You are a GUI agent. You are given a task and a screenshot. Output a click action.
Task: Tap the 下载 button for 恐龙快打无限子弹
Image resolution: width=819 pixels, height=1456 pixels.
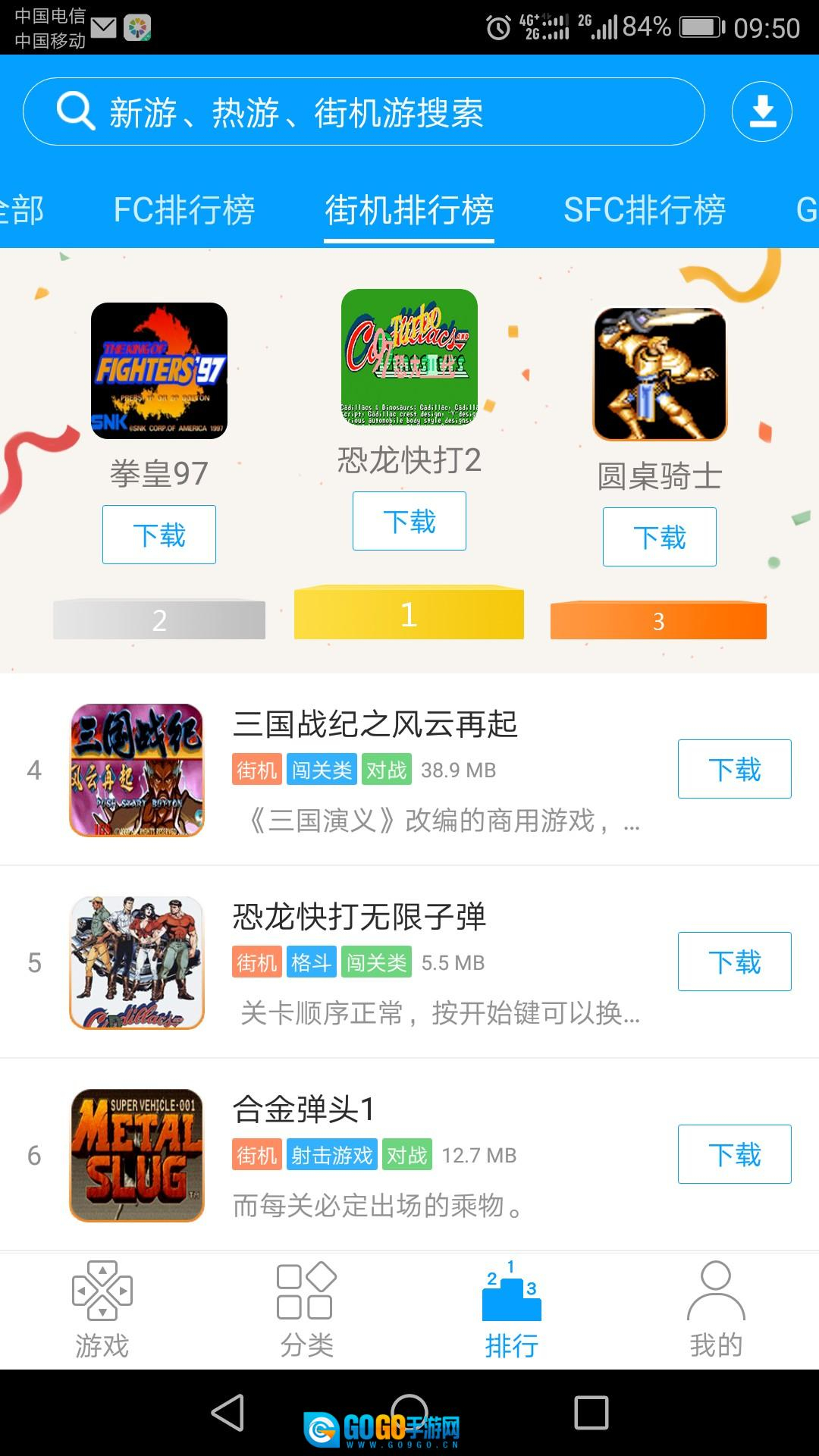click(733, 962)
